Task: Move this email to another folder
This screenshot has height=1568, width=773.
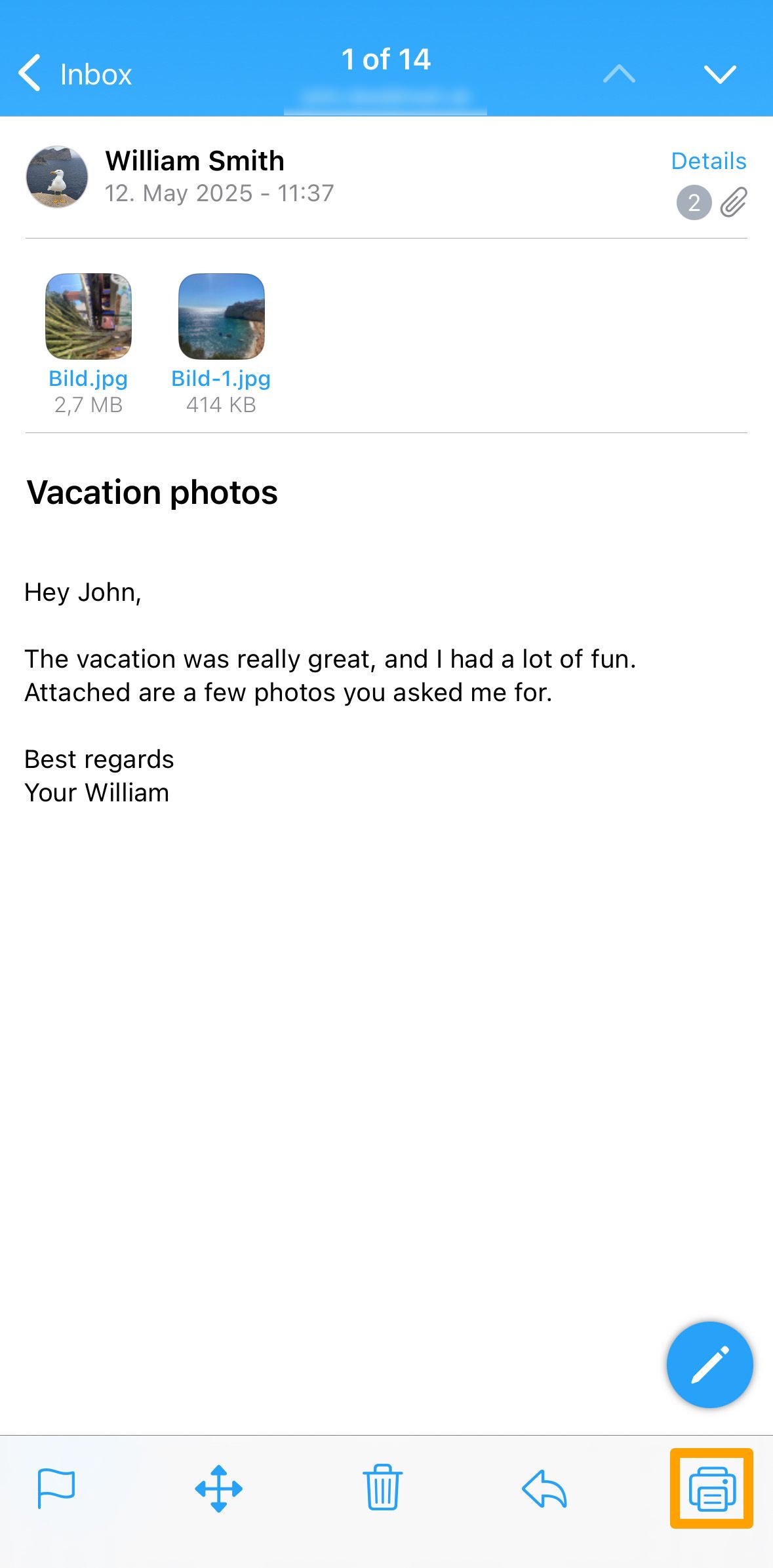Action: [219, 1489]
